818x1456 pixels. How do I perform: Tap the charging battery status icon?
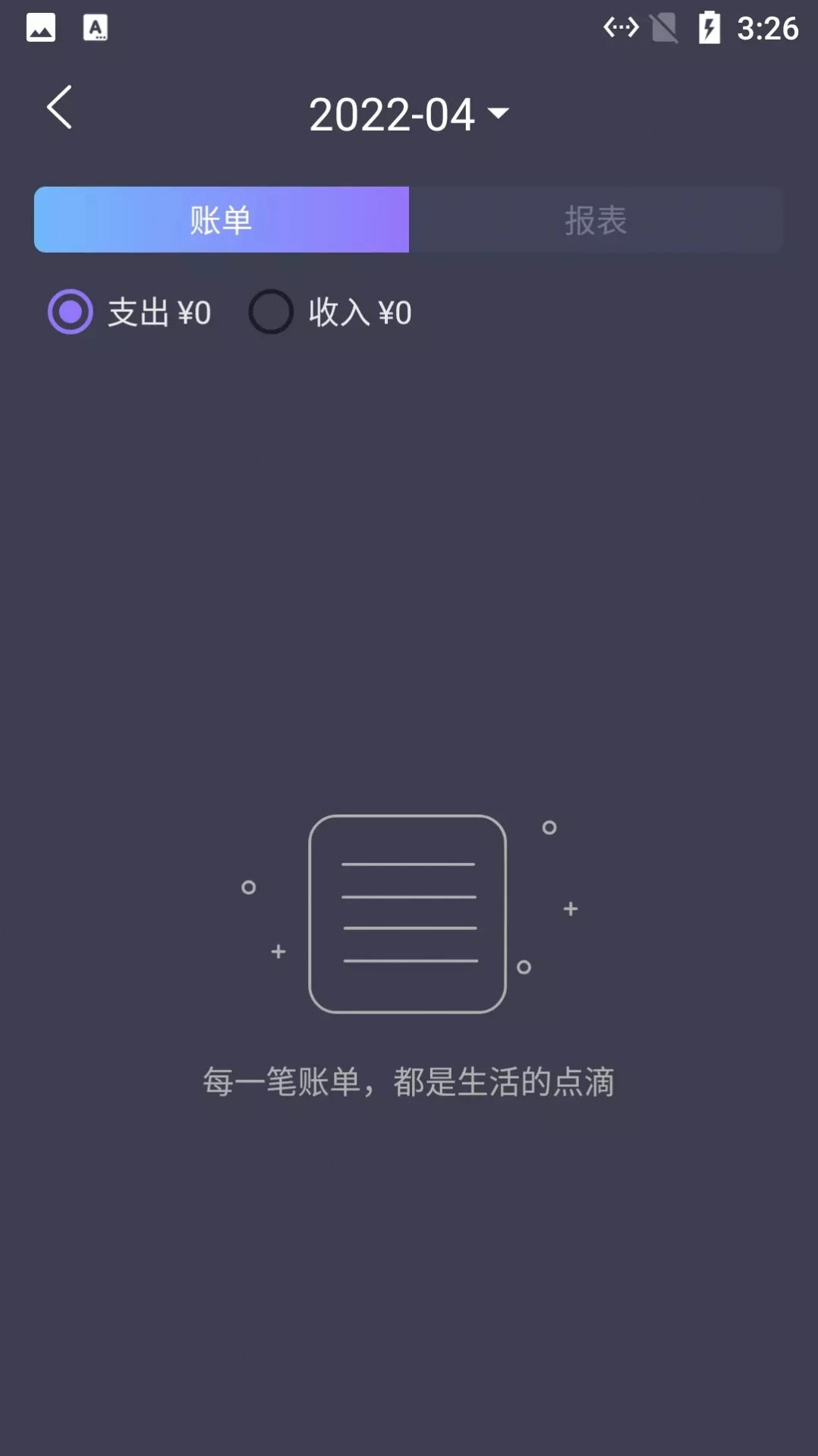point(709,27)
